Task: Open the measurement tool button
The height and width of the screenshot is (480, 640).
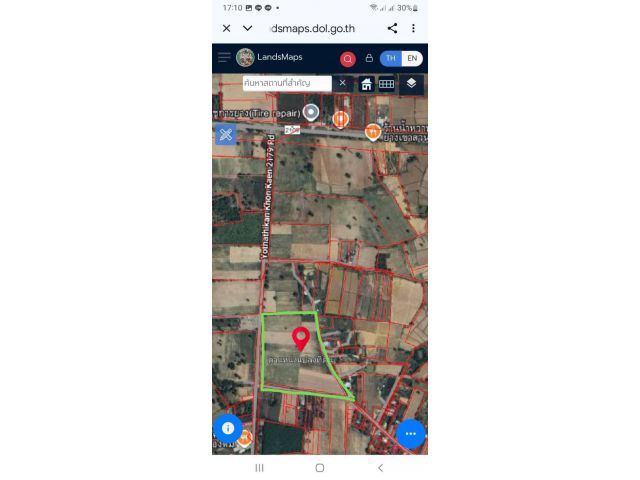Action: click(x=226, y=133)
